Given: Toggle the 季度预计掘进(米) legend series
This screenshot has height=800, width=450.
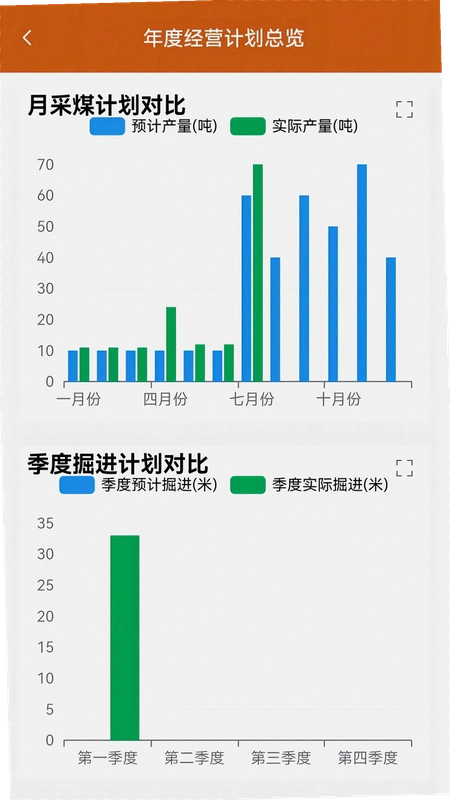Looking at the screenshot, I should (x=138, y=485).
